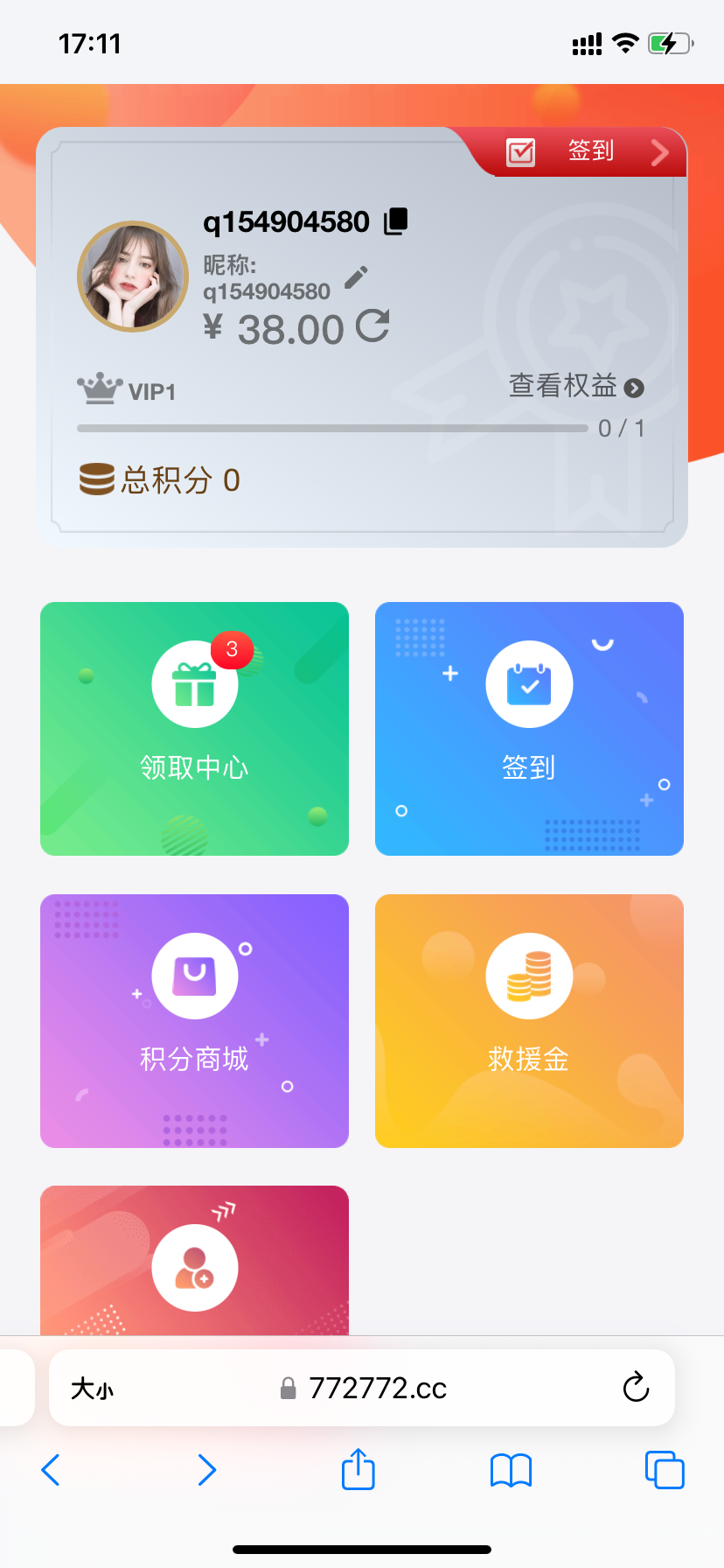This screenshot has height=1568, width=724.
Task: Open the 领取中心 card
Action: 194,728
